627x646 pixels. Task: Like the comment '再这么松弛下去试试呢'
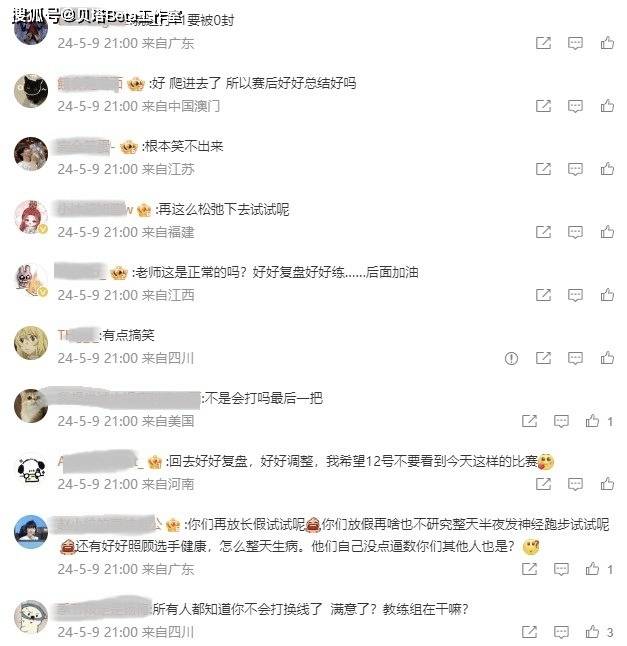point(607,232)
